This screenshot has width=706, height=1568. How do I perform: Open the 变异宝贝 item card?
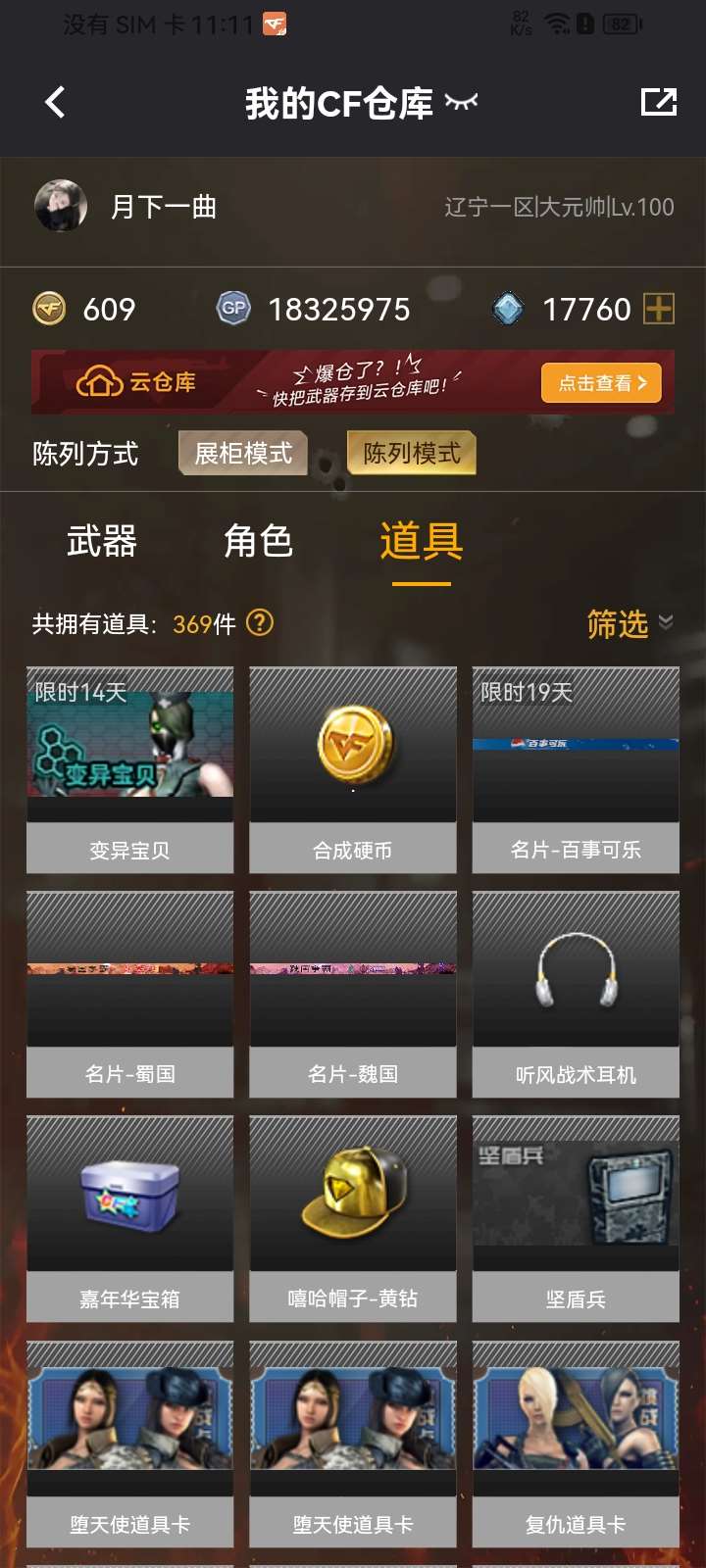pos(130,770)
